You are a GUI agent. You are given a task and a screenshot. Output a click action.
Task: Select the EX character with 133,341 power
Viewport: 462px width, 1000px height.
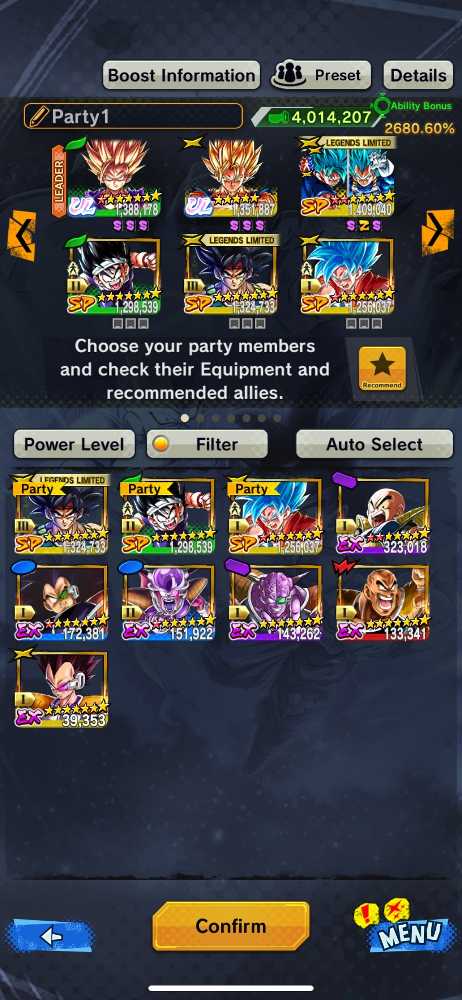pos(383,601)
